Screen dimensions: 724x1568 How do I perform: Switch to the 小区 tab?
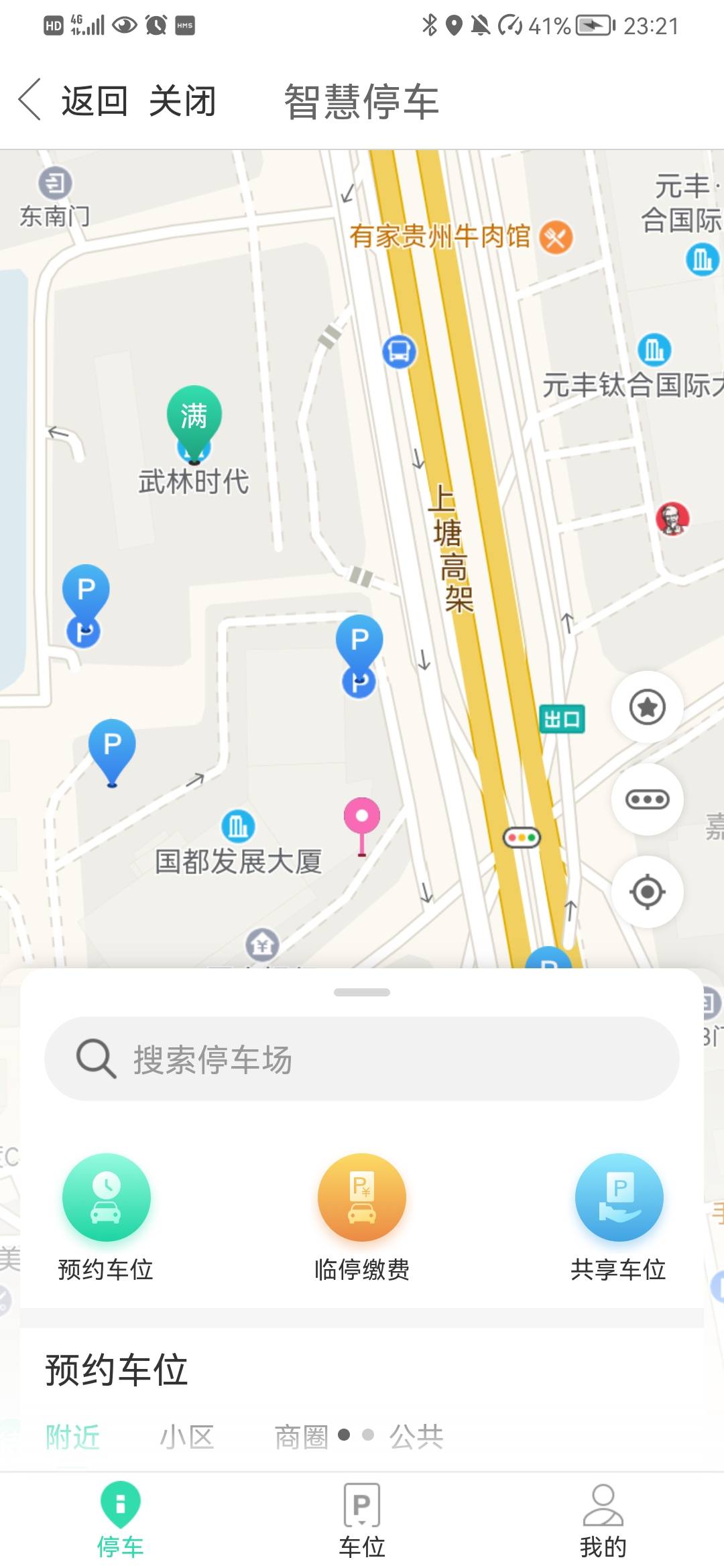pyautogui.click(x=186, y=1437)
